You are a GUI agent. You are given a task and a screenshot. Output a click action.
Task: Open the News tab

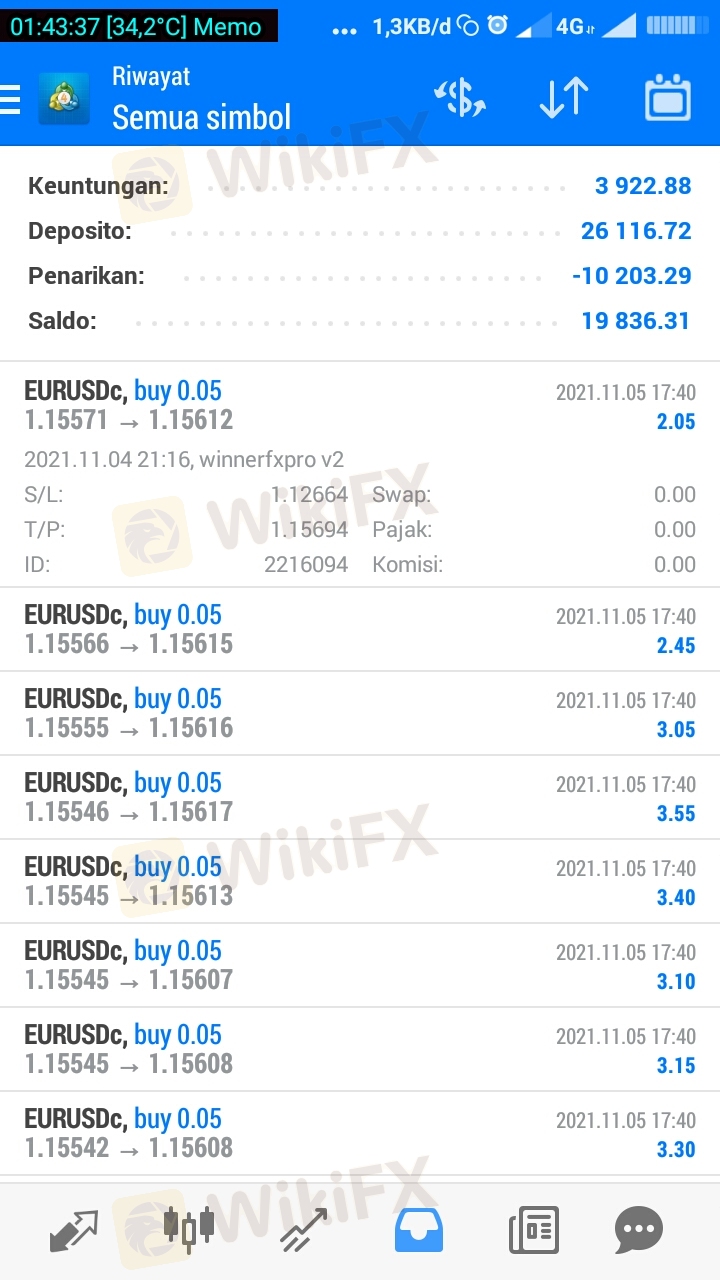click(533, 1230)
